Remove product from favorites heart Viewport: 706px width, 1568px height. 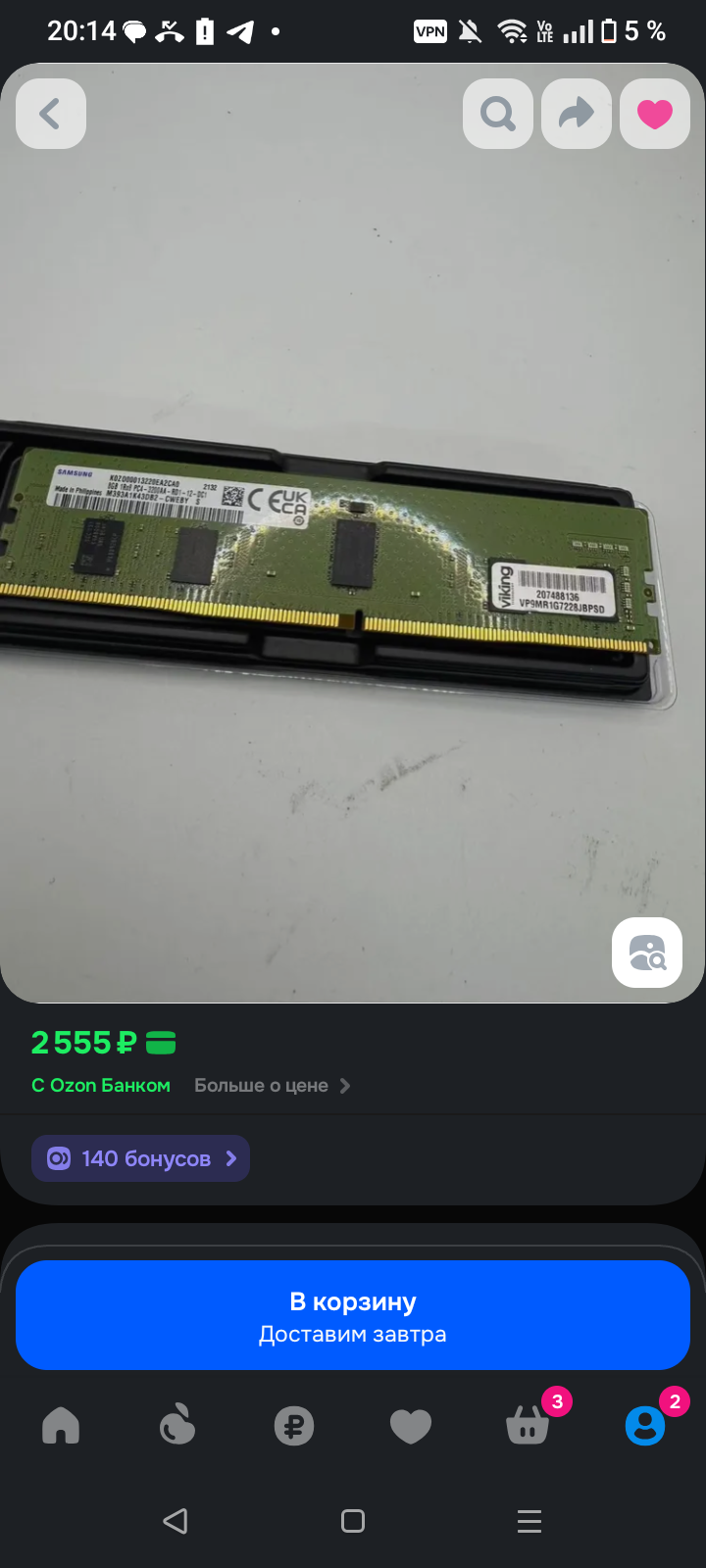(655, 114)
